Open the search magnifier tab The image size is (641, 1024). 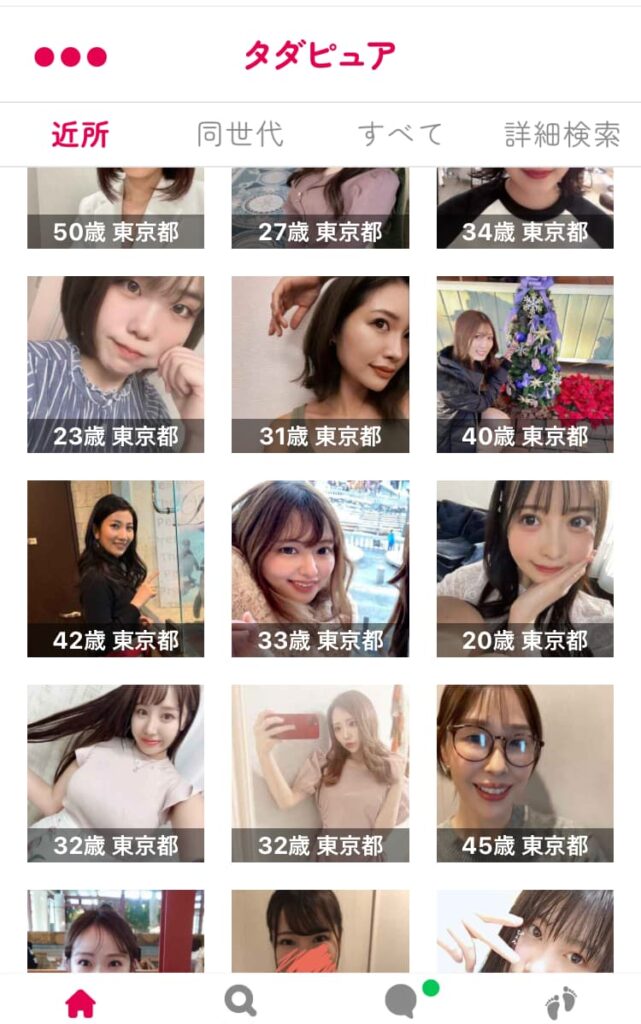(x=240, y=1001)
